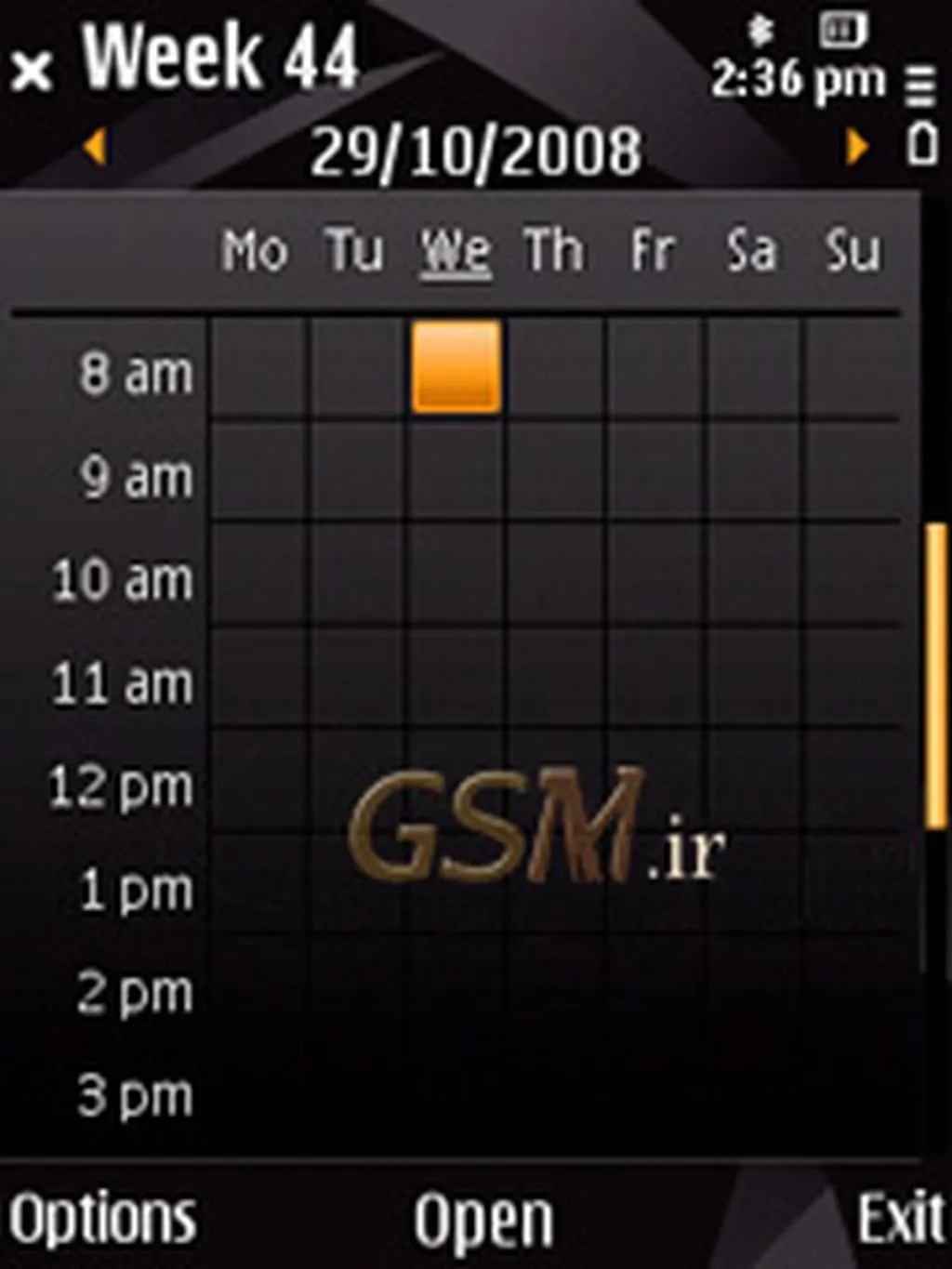Exit the calendar week view
The image size is (952, 1269).
(x=900, y=1219)
